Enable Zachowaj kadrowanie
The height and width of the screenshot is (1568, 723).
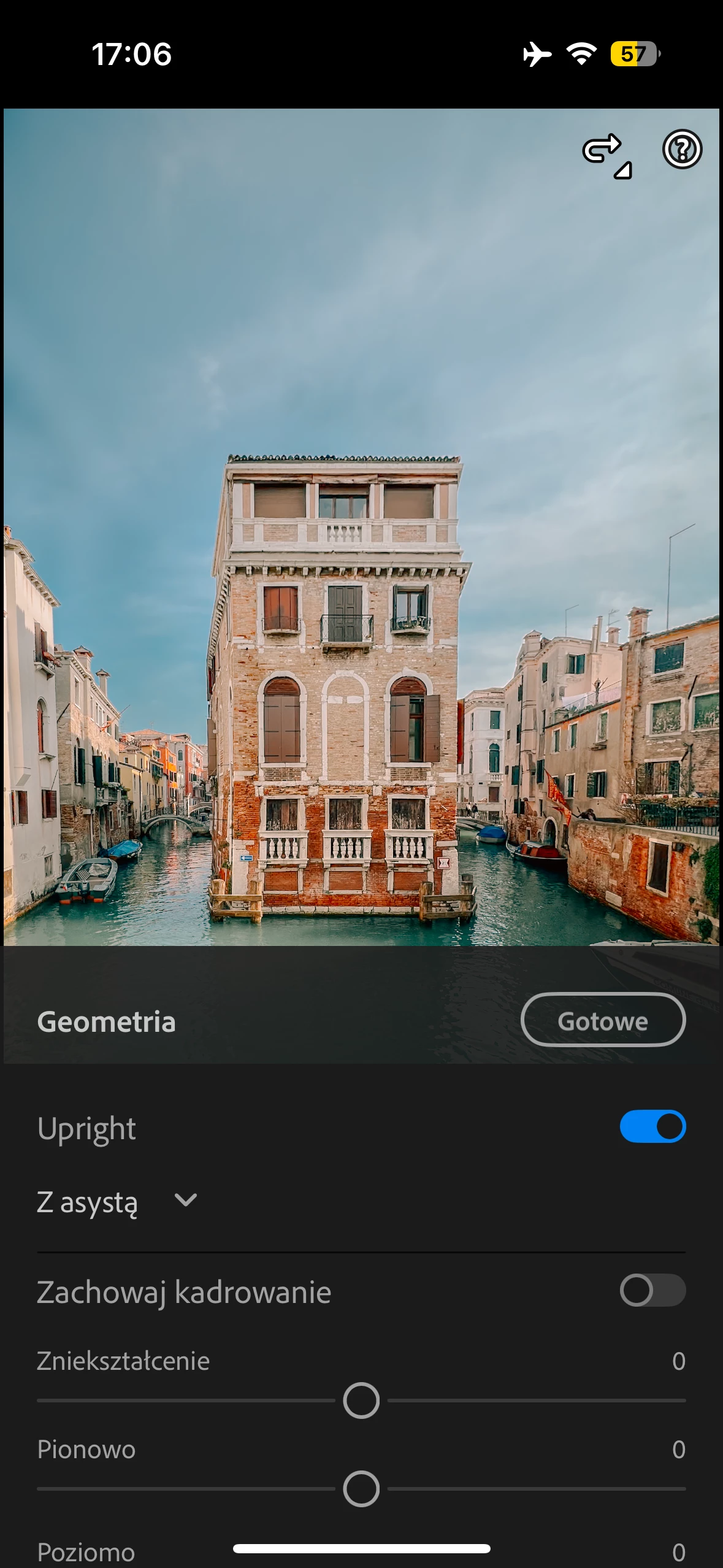click(x=652, y=1290)
